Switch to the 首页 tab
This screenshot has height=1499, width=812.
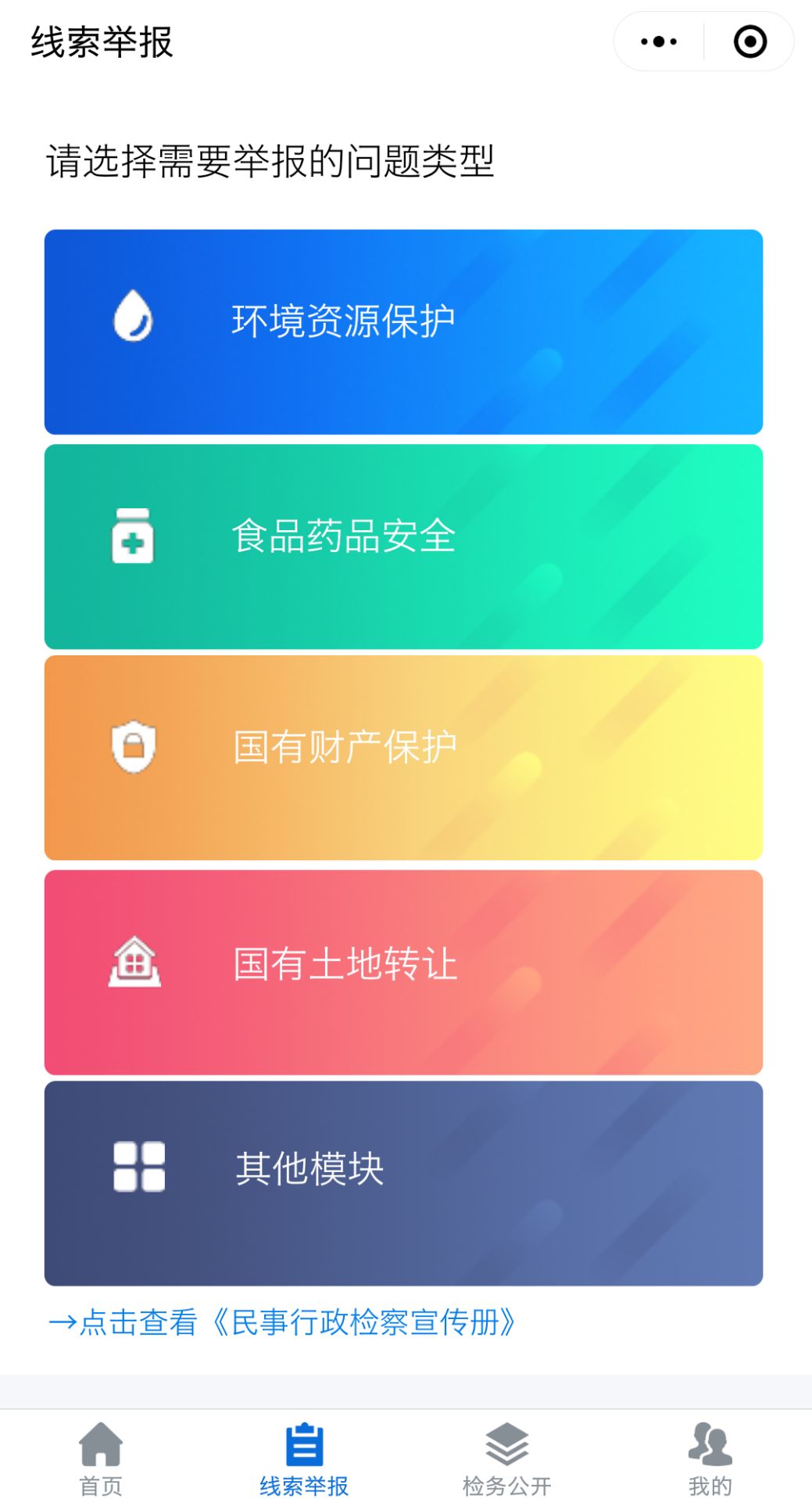101,1458
